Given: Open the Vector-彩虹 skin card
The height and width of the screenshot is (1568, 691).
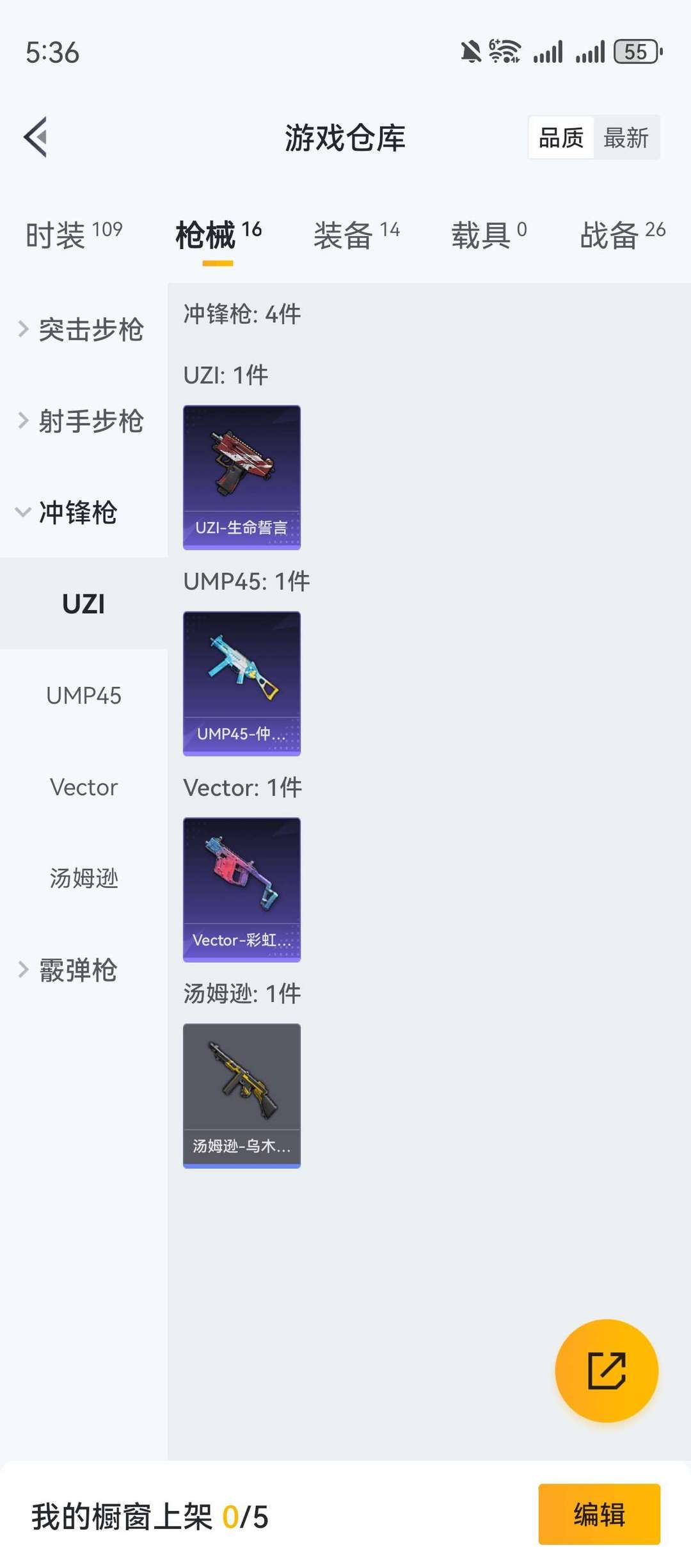Looking at the screenshot, I should point(242,889).
